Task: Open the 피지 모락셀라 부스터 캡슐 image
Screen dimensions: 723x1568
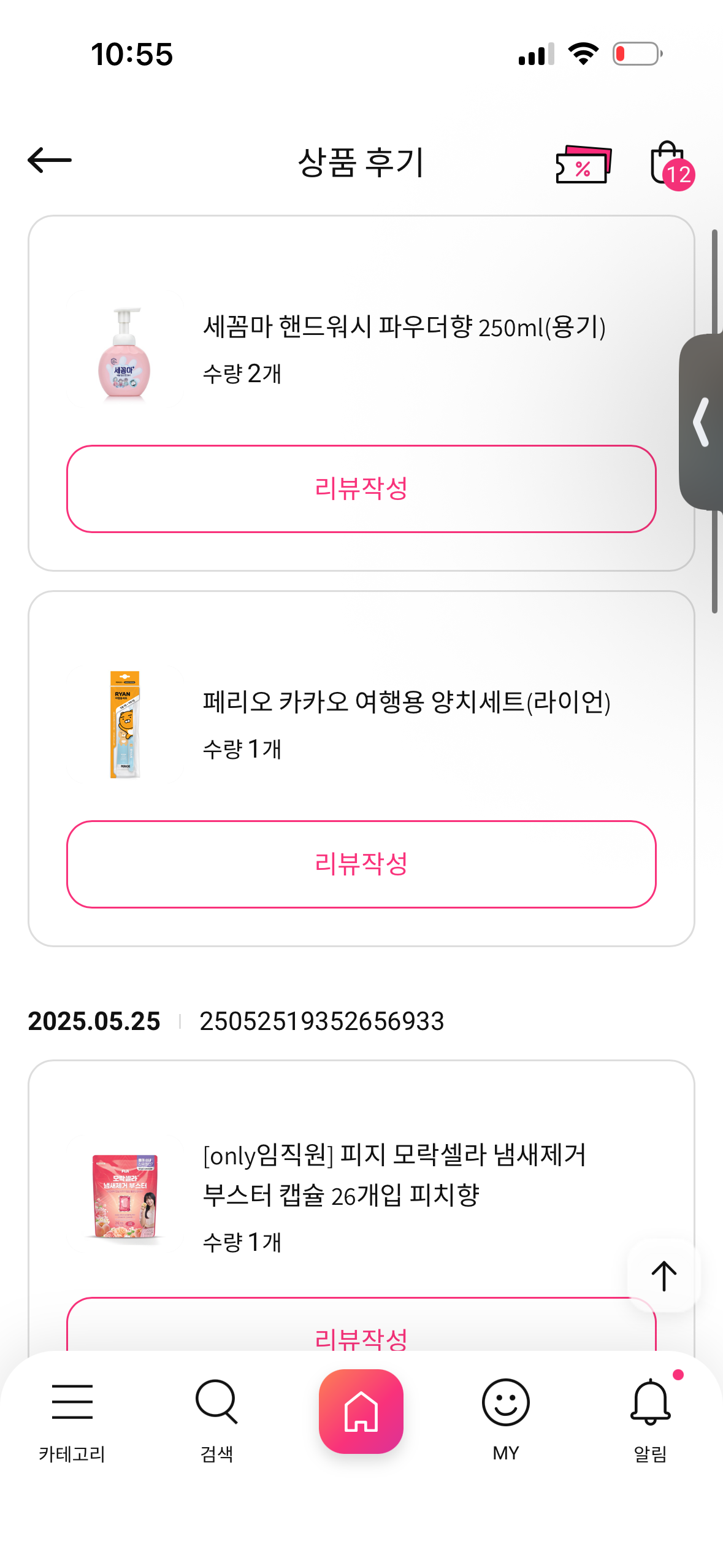Action: coord(125,1196)
